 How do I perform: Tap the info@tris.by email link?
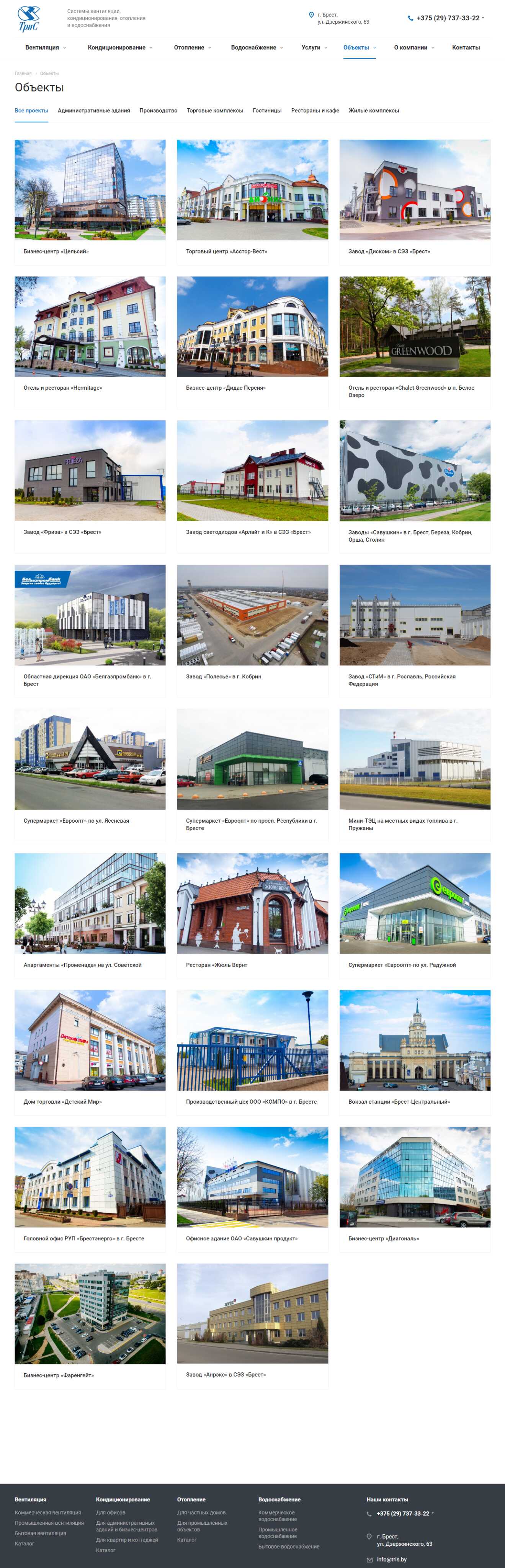(x=391, y=1560)
